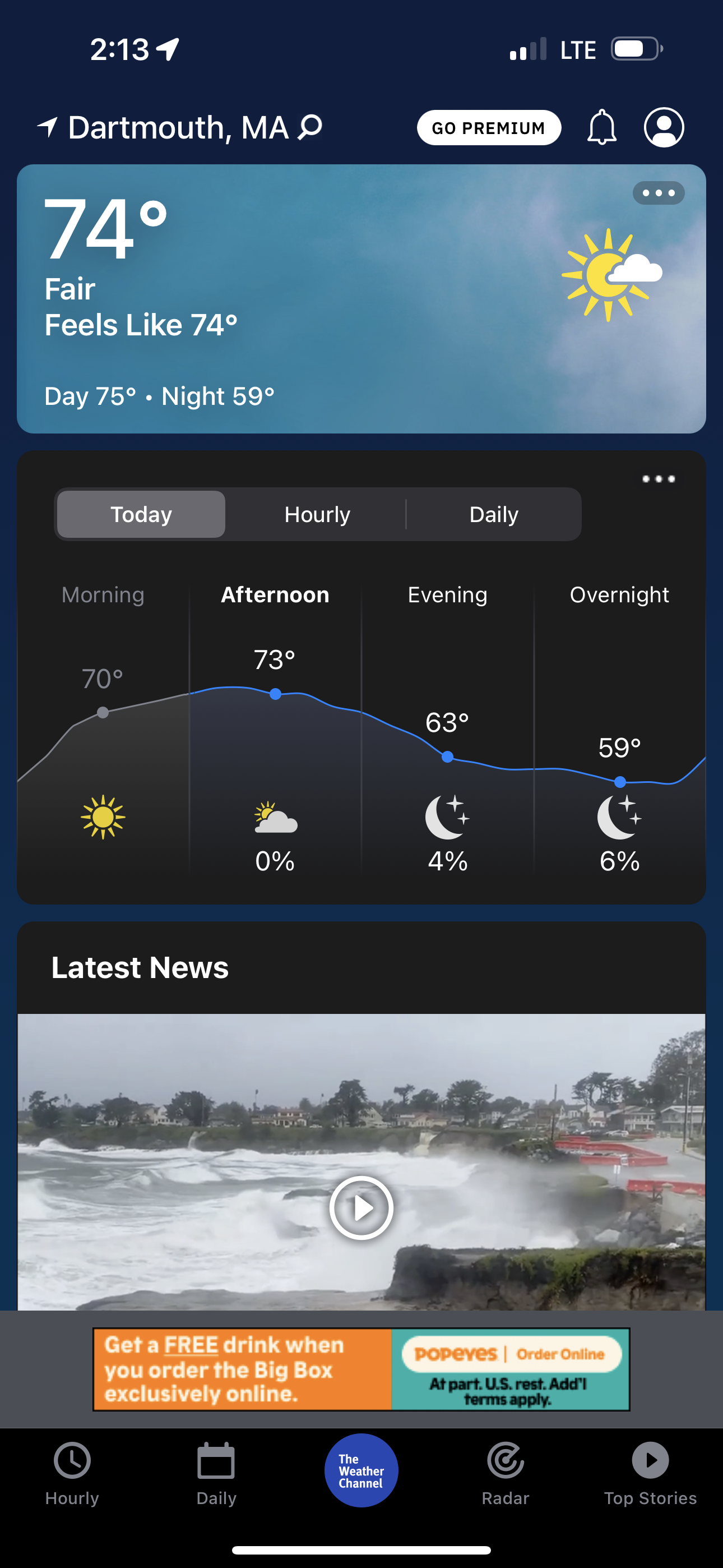723x1568 pixels.
Task: Open options on the current conditions card
Action: [659, 193]
